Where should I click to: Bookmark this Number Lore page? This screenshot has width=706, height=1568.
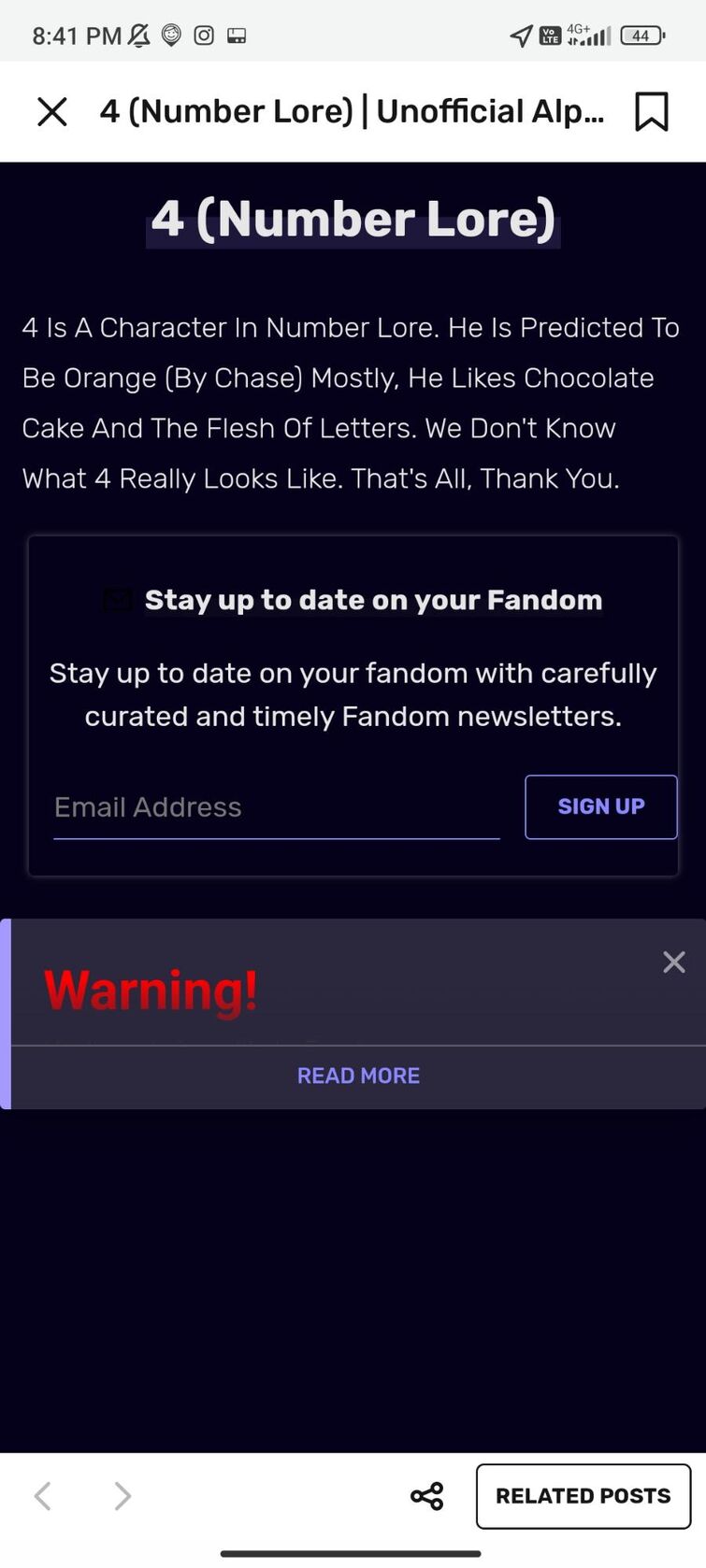651,112
